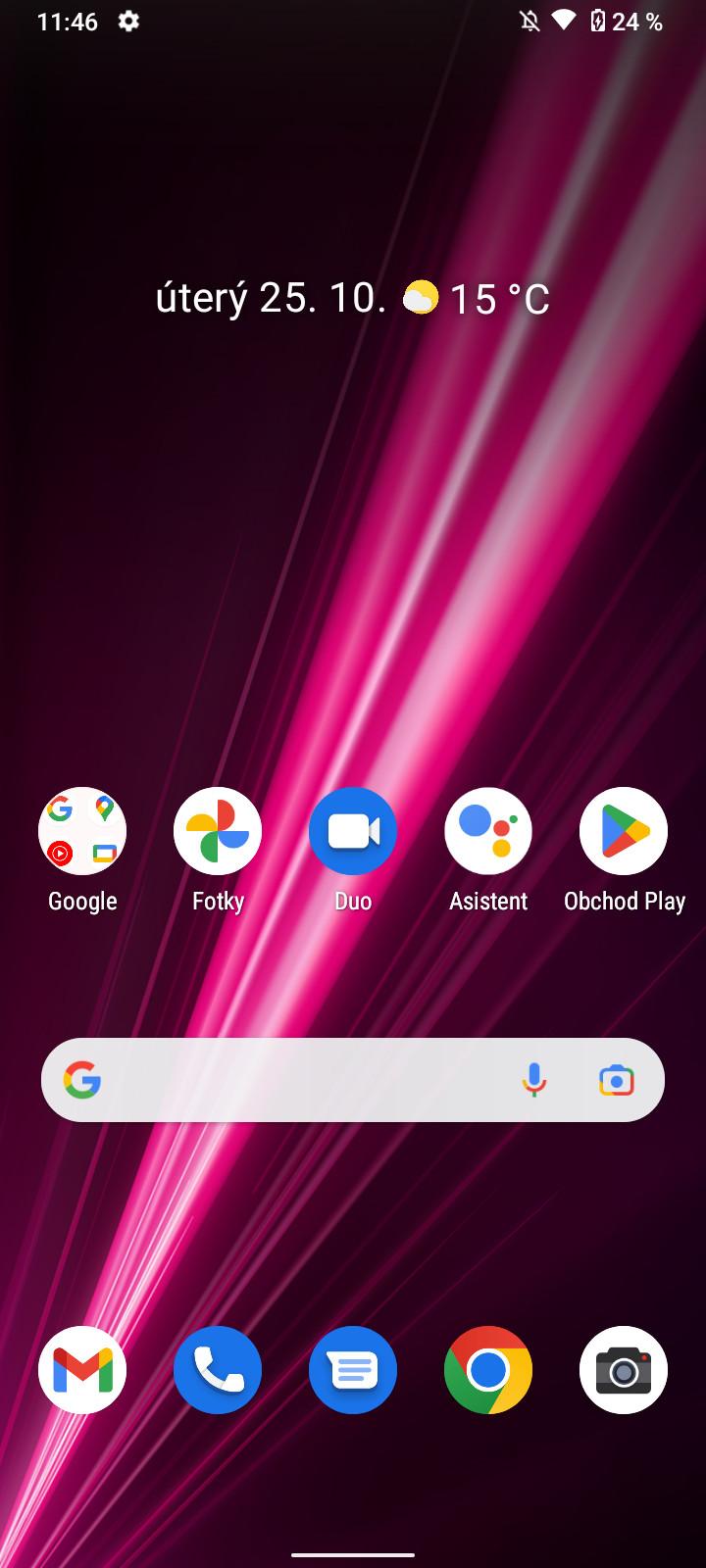706x1568 pixels.
Task: Open Google Lens camera search
Action: pyautogui.click(x=617, y=1080)
